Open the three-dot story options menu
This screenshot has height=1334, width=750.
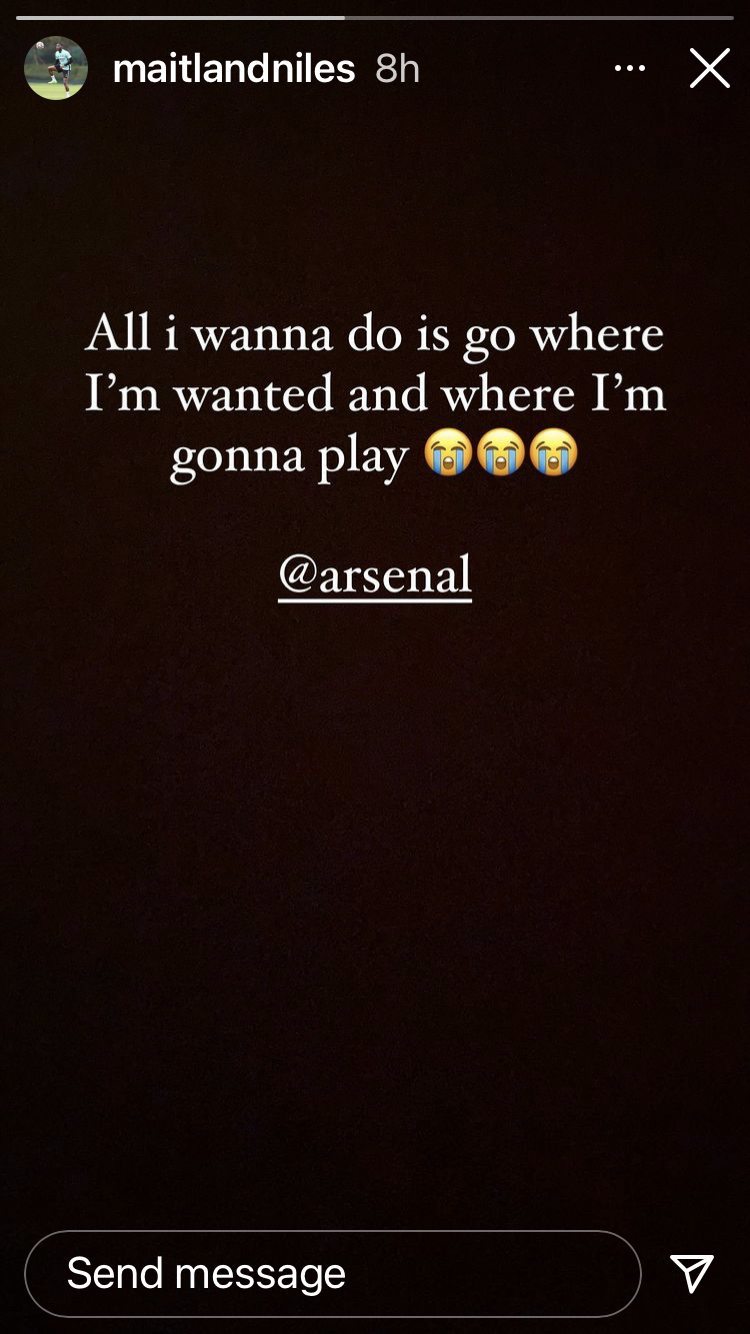tap(629, 68)
